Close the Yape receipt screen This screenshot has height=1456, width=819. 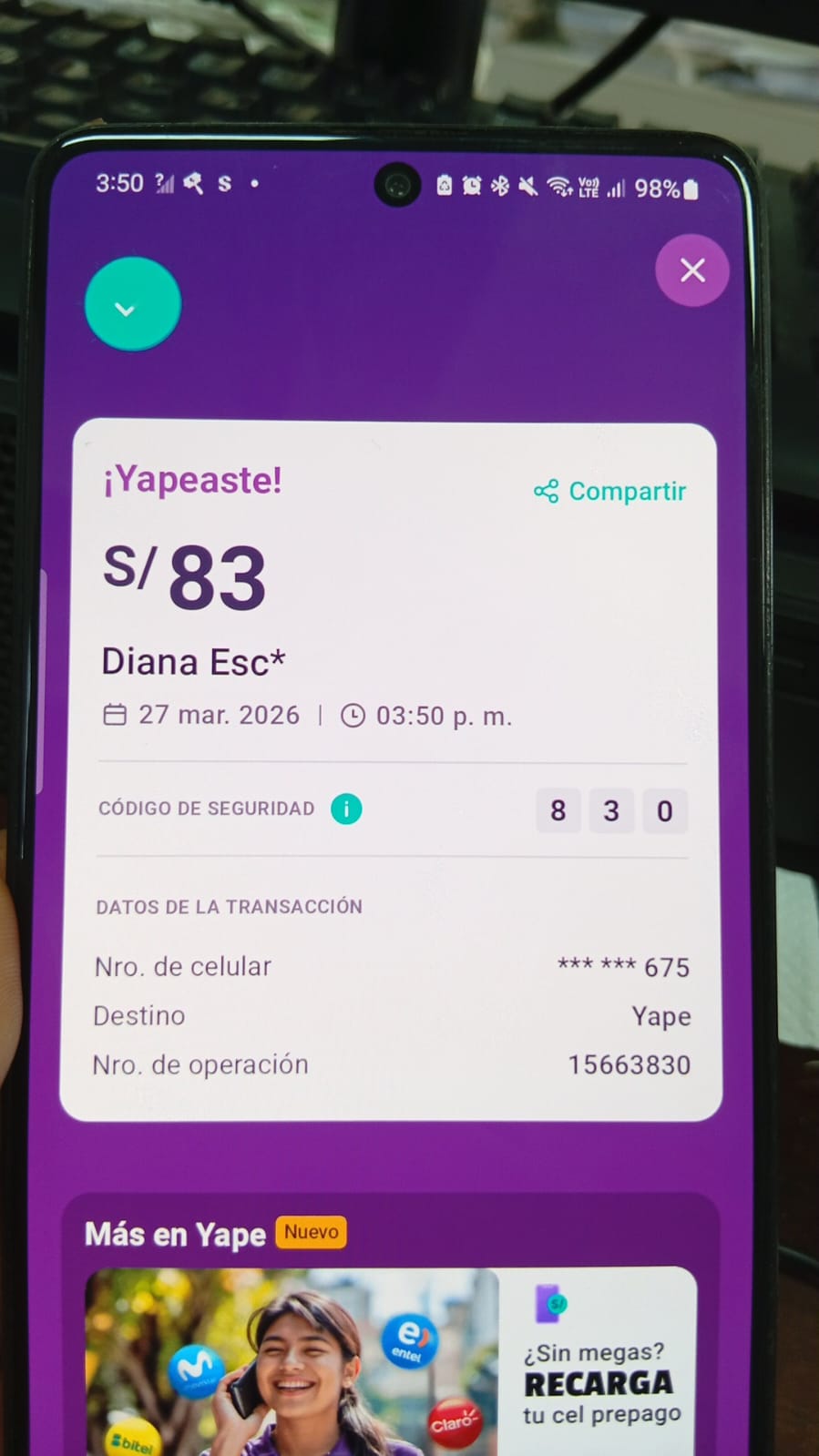tap(692, 270)
